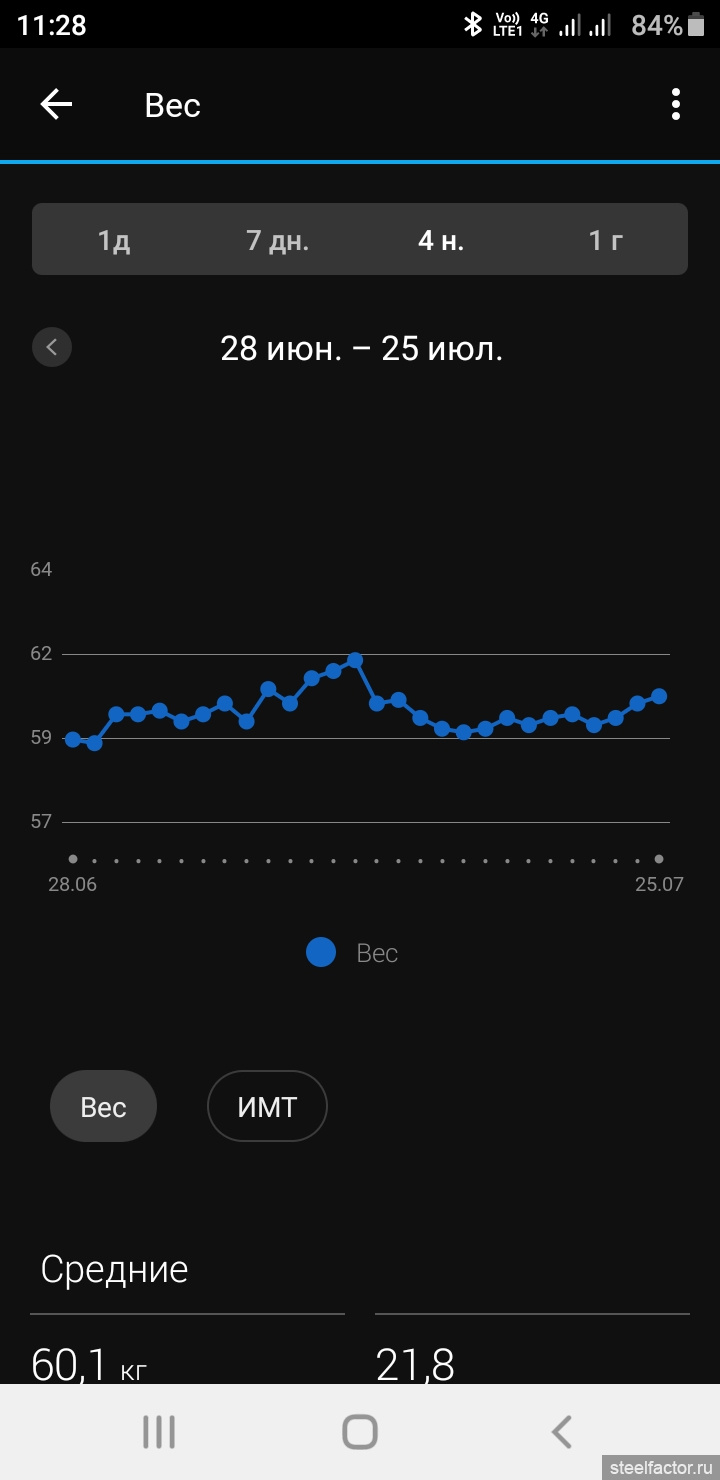Switch to the 1д range
The width and height of the screenshot is (720, 1480).
(114, 240)
